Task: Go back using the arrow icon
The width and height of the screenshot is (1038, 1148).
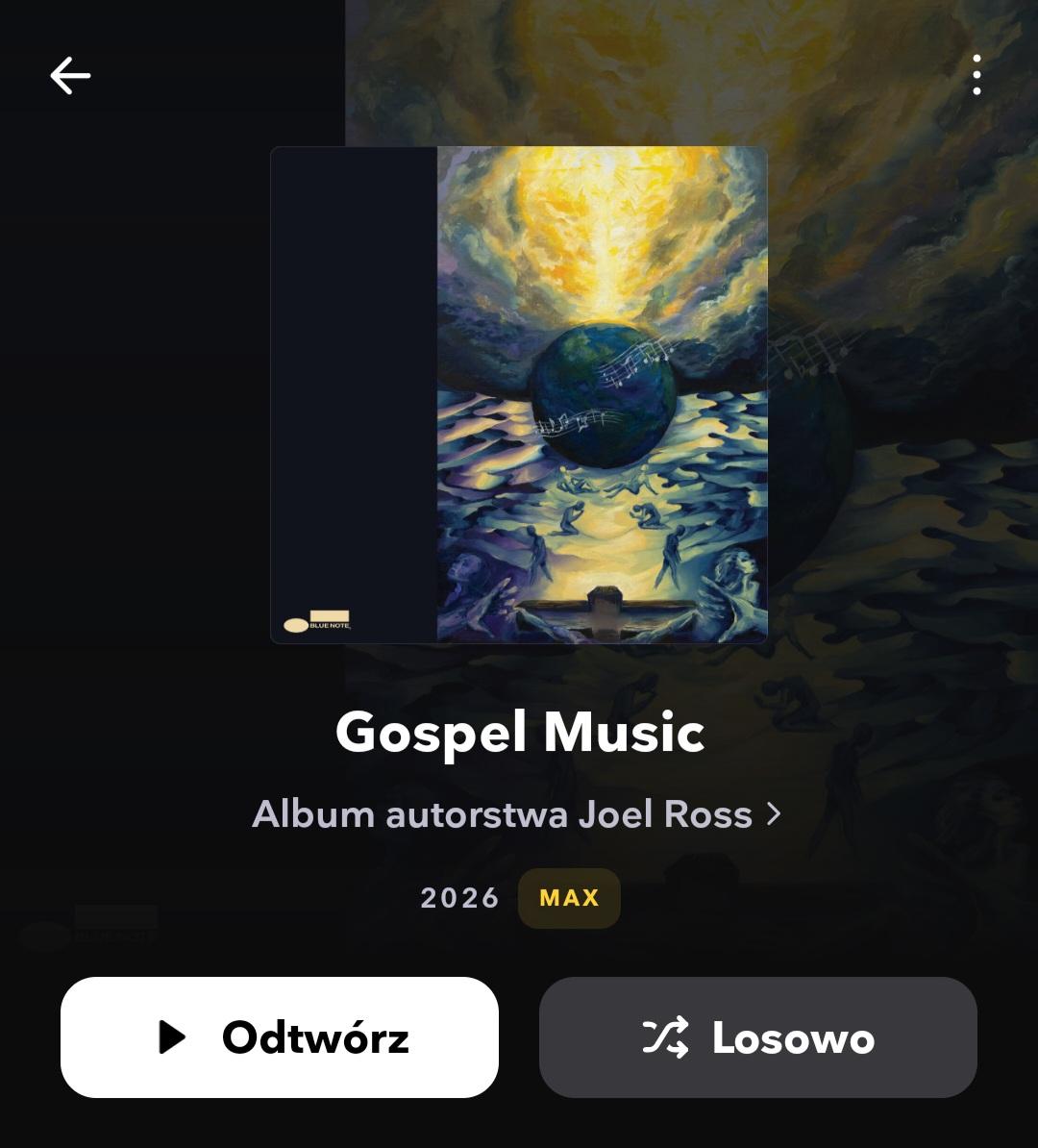Action: [70, 75]
